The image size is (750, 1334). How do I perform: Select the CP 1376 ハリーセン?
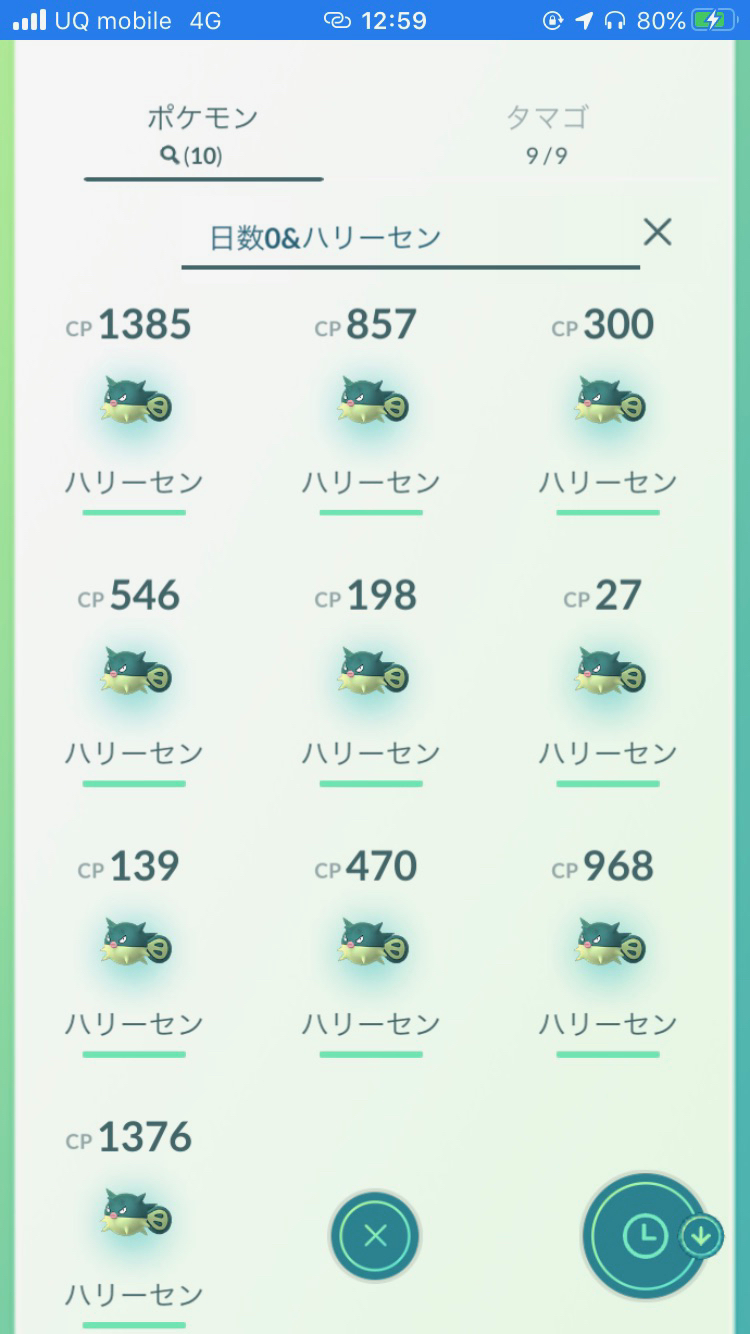[x=135, y=1217]
